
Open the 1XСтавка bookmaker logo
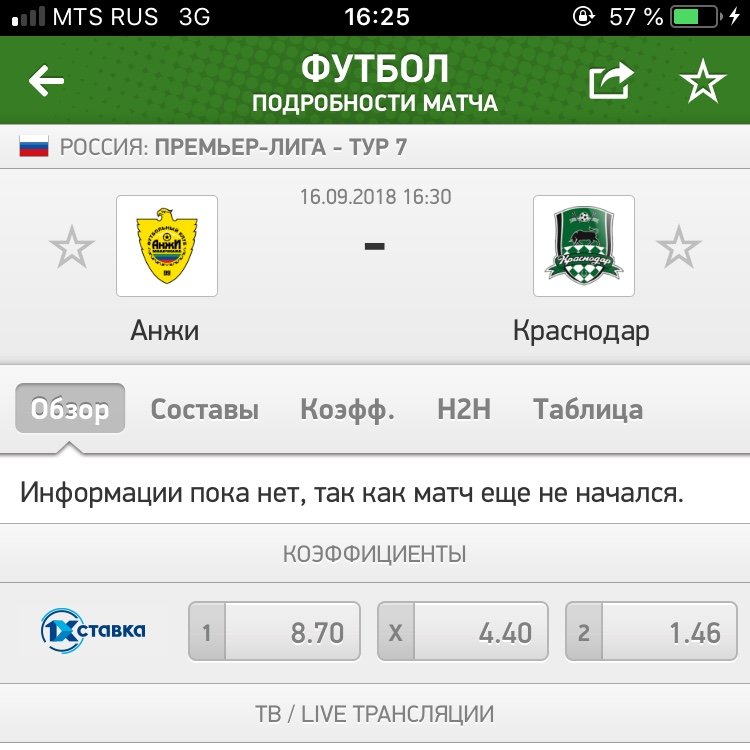click(x=93, y=631)
